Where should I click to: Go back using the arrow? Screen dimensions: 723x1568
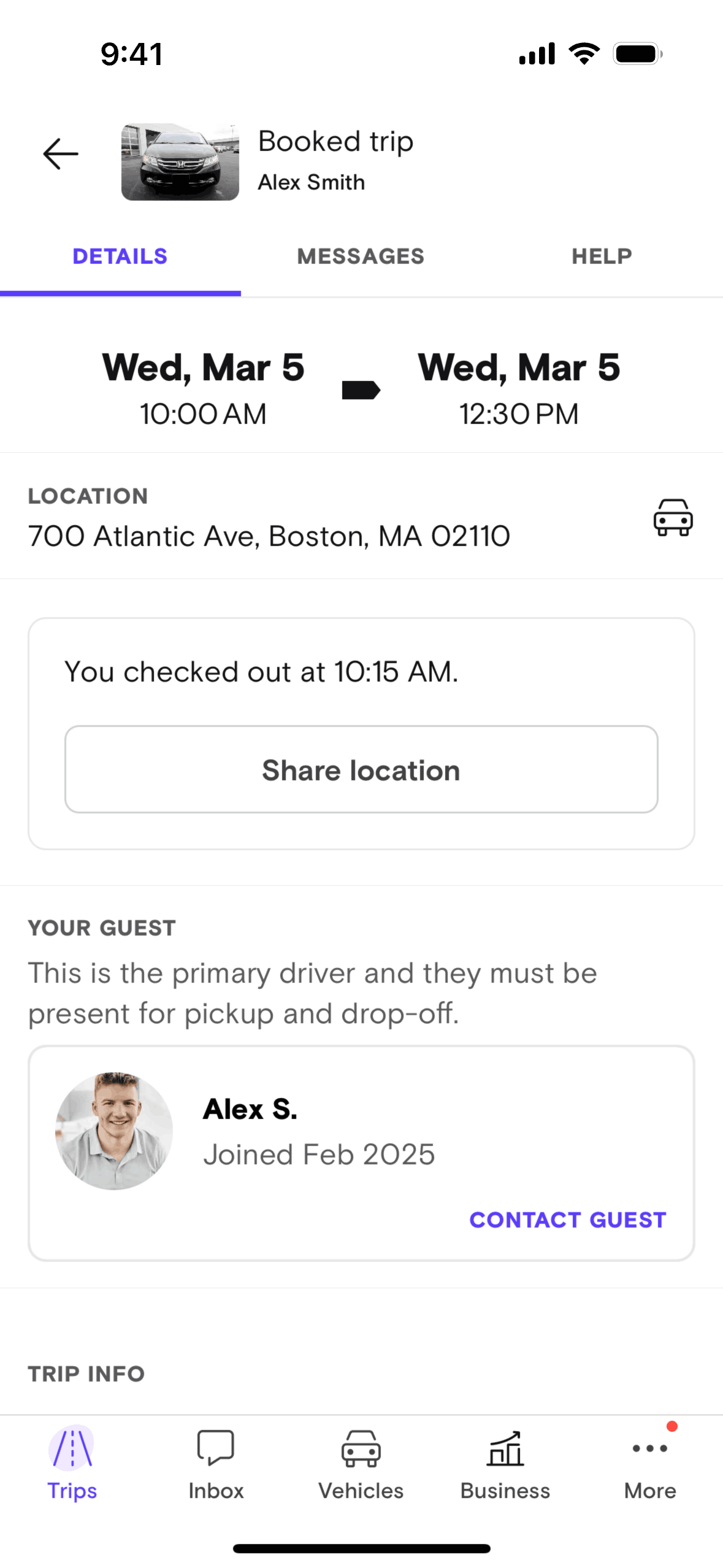[61, 153]
